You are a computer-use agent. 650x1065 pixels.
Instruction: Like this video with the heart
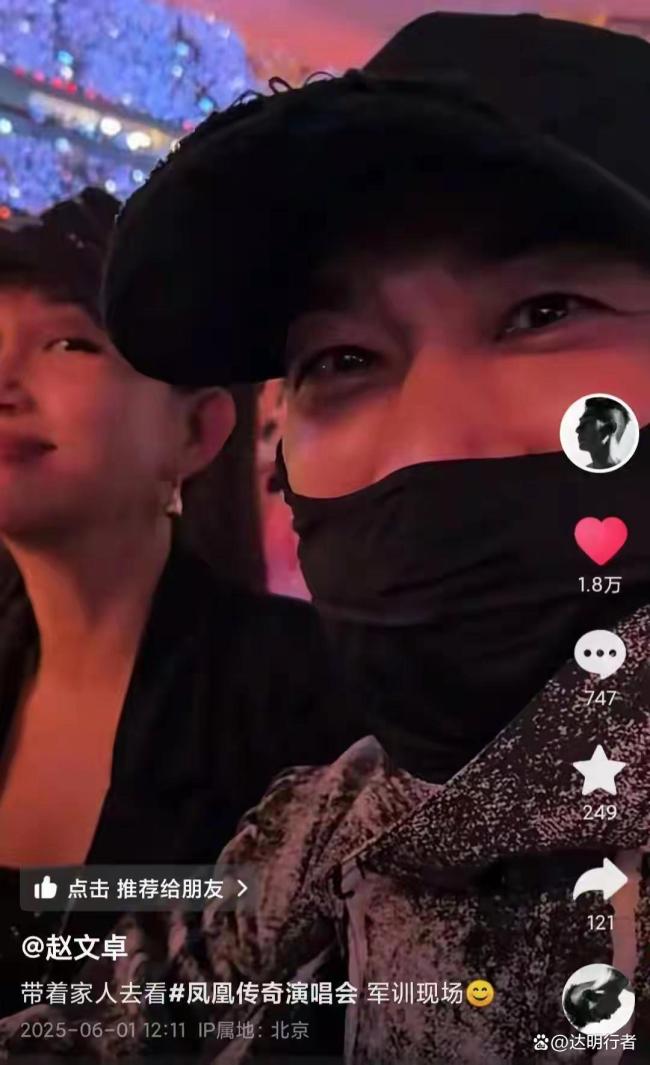tap(600, 540)
